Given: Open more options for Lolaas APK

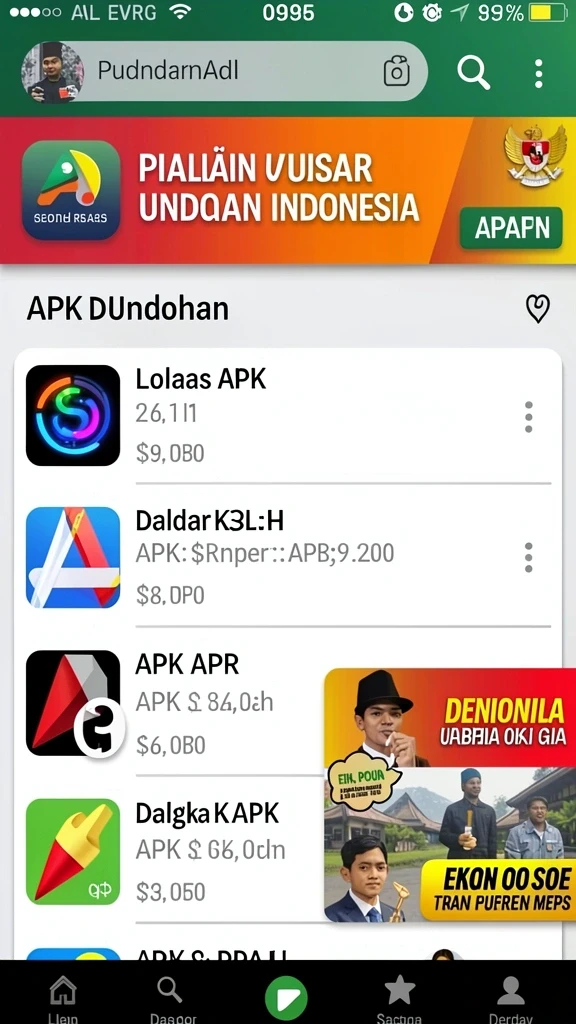Looking at the screenshot, I should click(x=528, y=417).
